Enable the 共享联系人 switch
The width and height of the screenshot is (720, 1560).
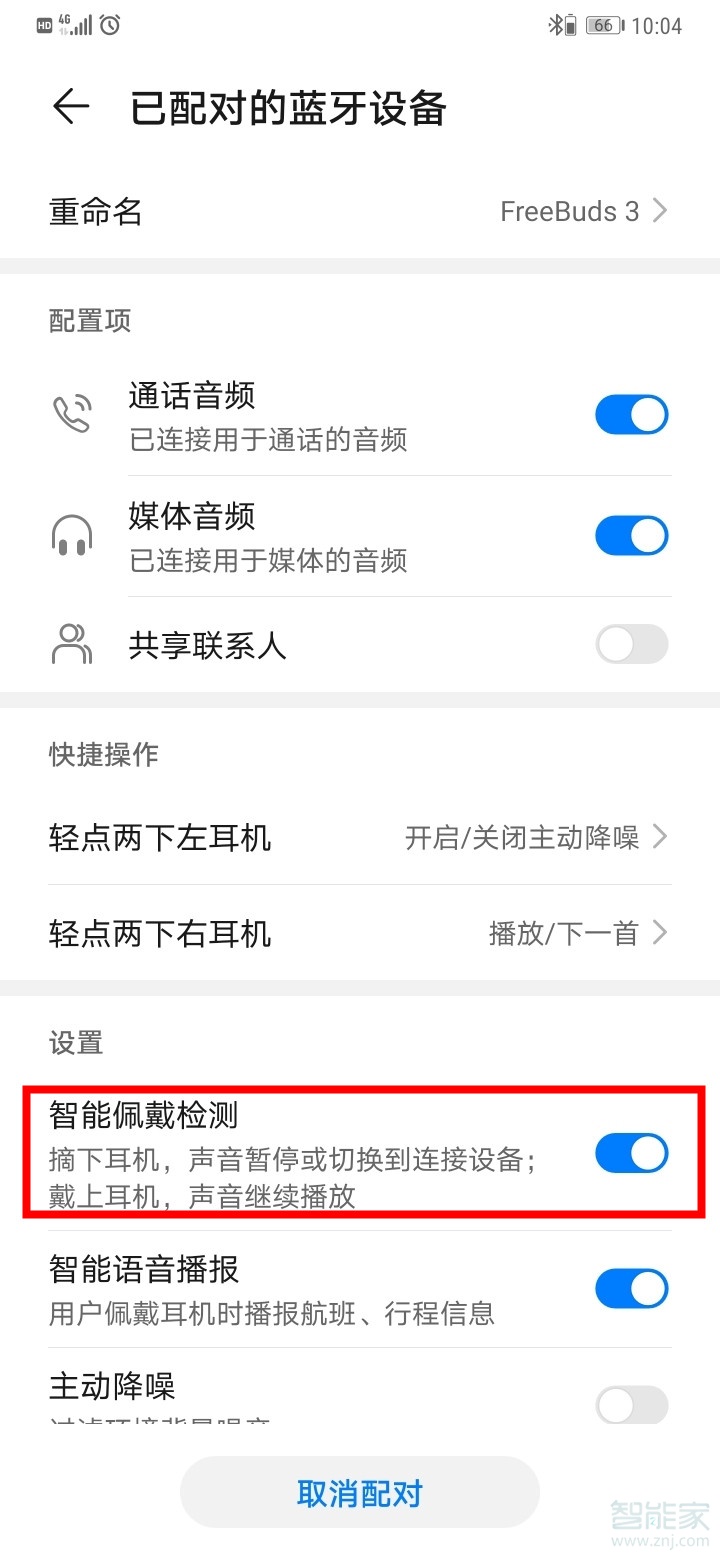point(631,645)
